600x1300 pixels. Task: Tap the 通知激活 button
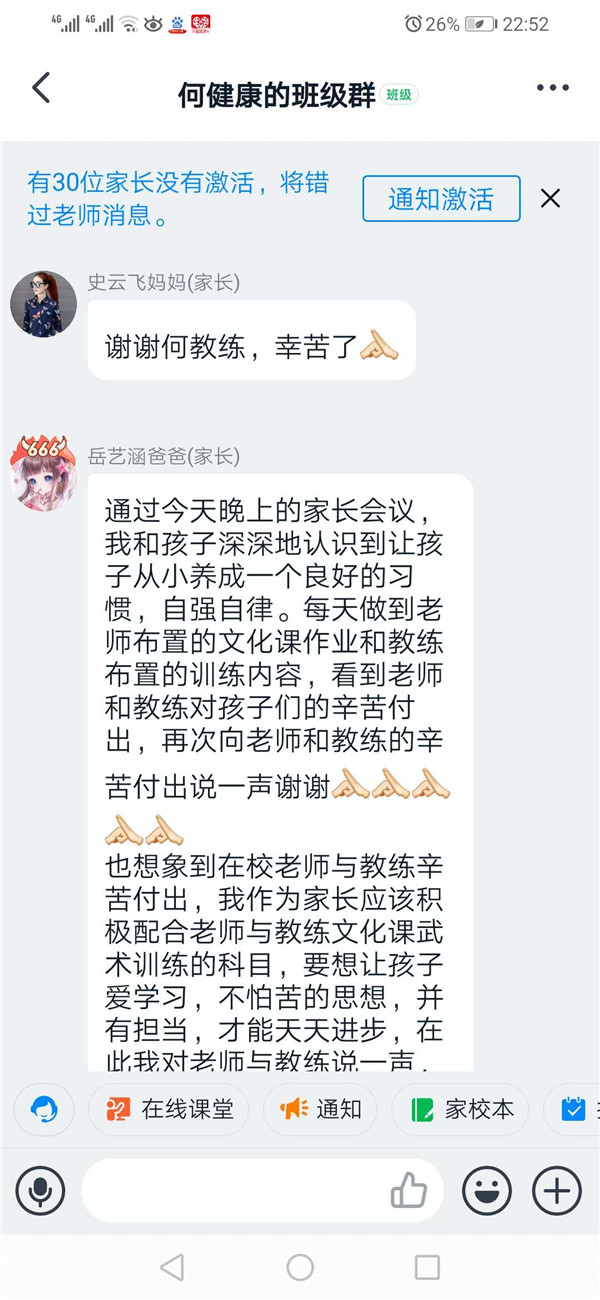pos(441,198)
